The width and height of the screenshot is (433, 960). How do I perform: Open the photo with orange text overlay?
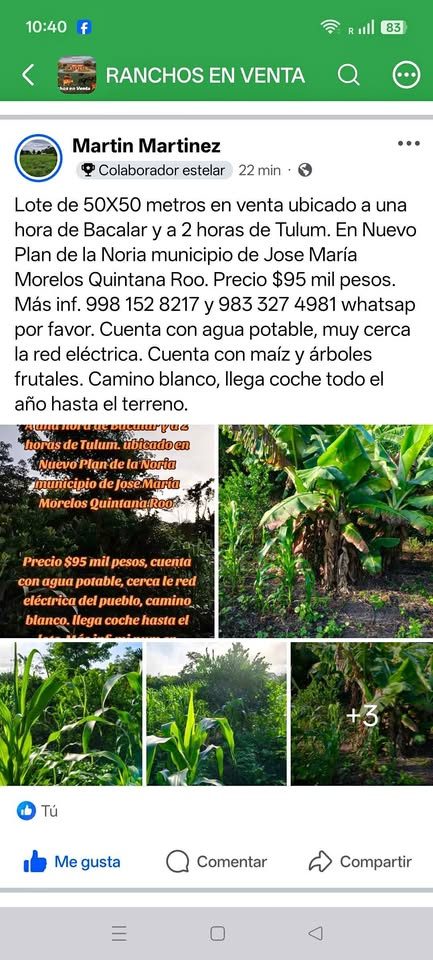[107, 531]
